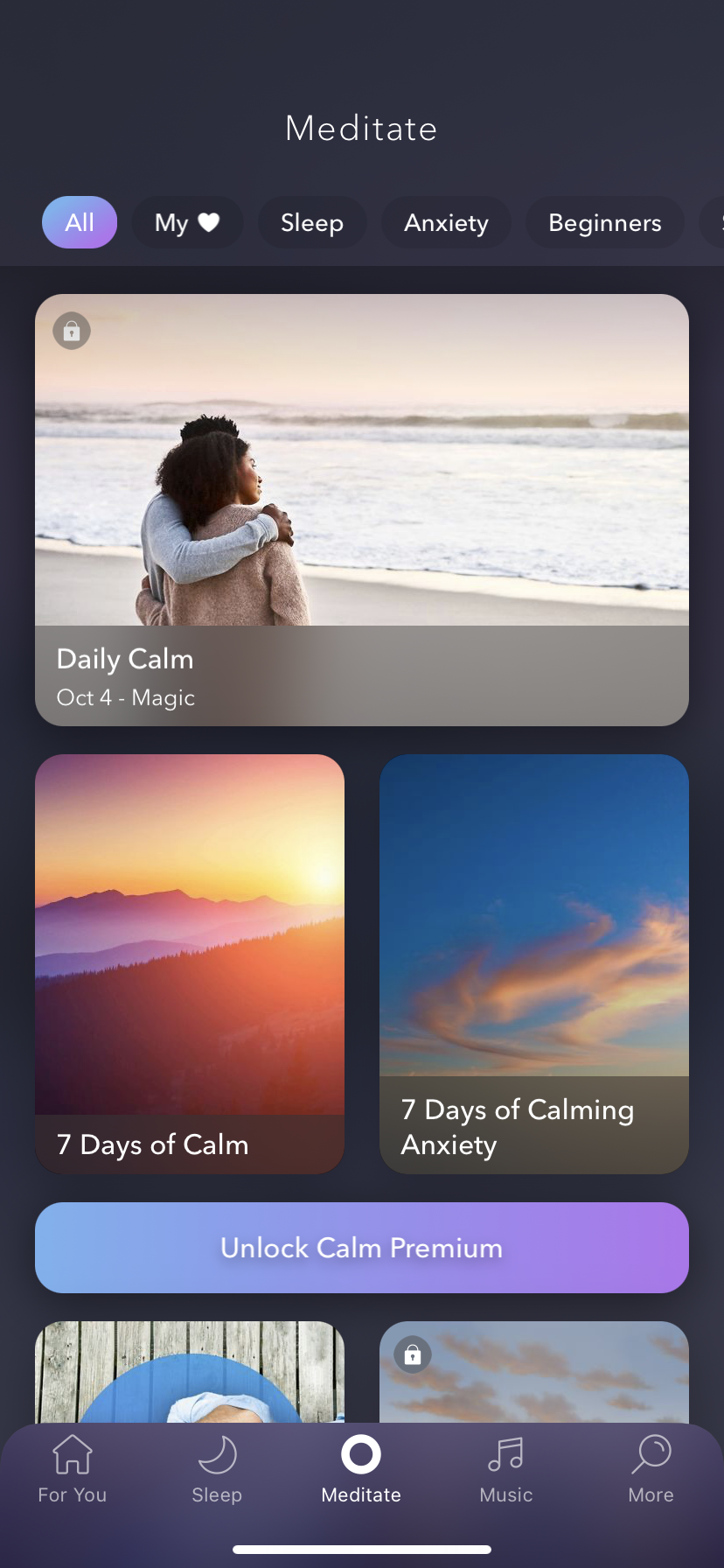Image resolution: width=724 pixels, height=1568 pixels.
Task: Enable the Sleep category filter
Action: coord(312,222)
